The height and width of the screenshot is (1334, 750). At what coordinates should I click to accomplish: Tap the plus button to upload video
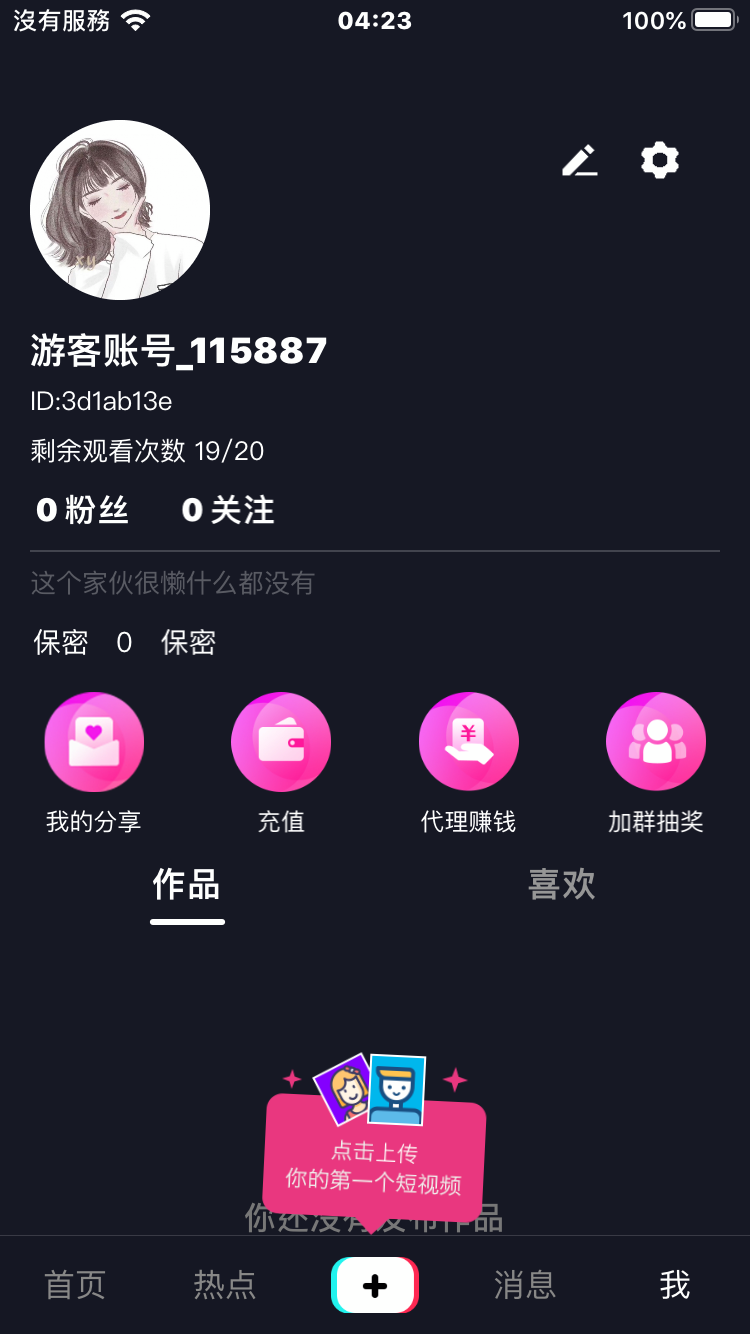click(375, 1285)
